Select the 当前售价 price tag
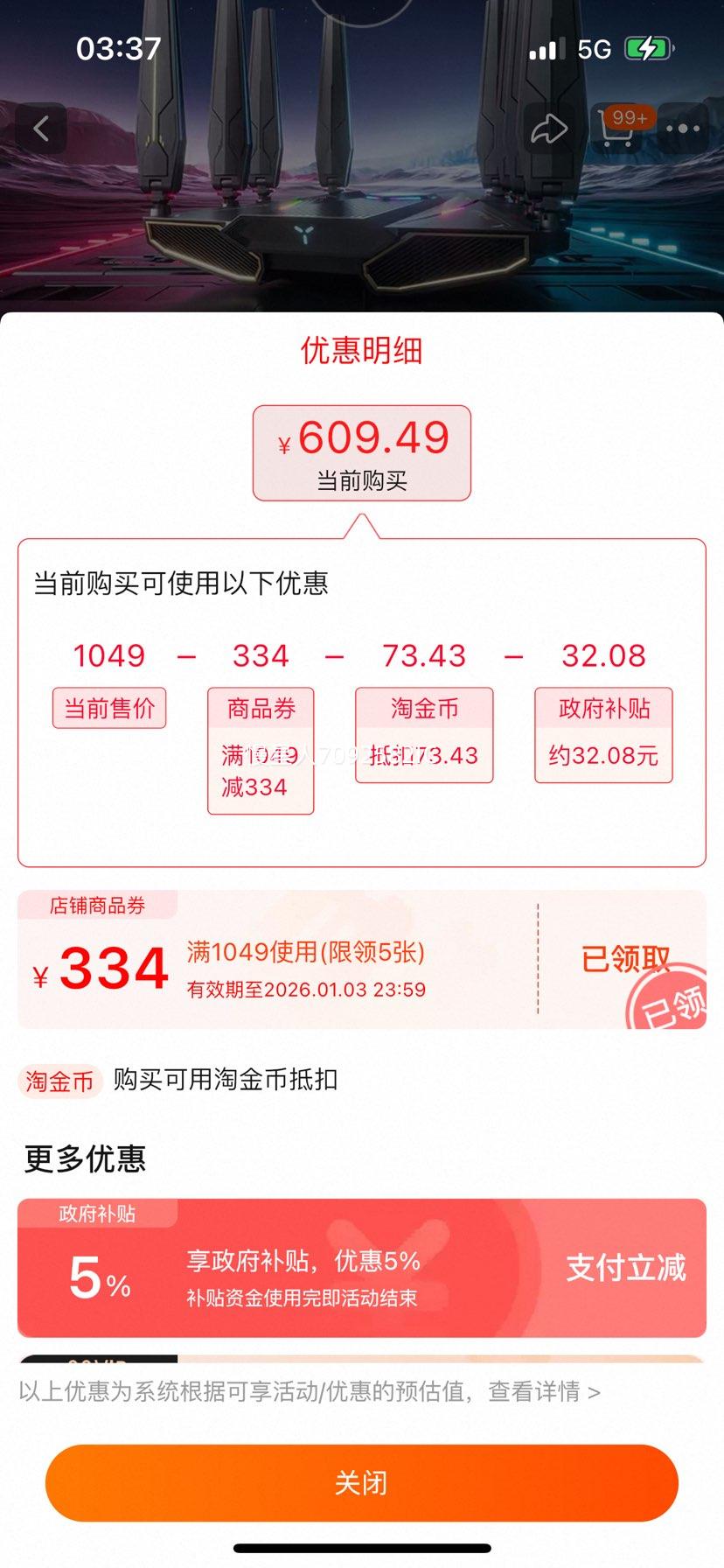Viewport: 724px width, 1568px height. (108, 709)
